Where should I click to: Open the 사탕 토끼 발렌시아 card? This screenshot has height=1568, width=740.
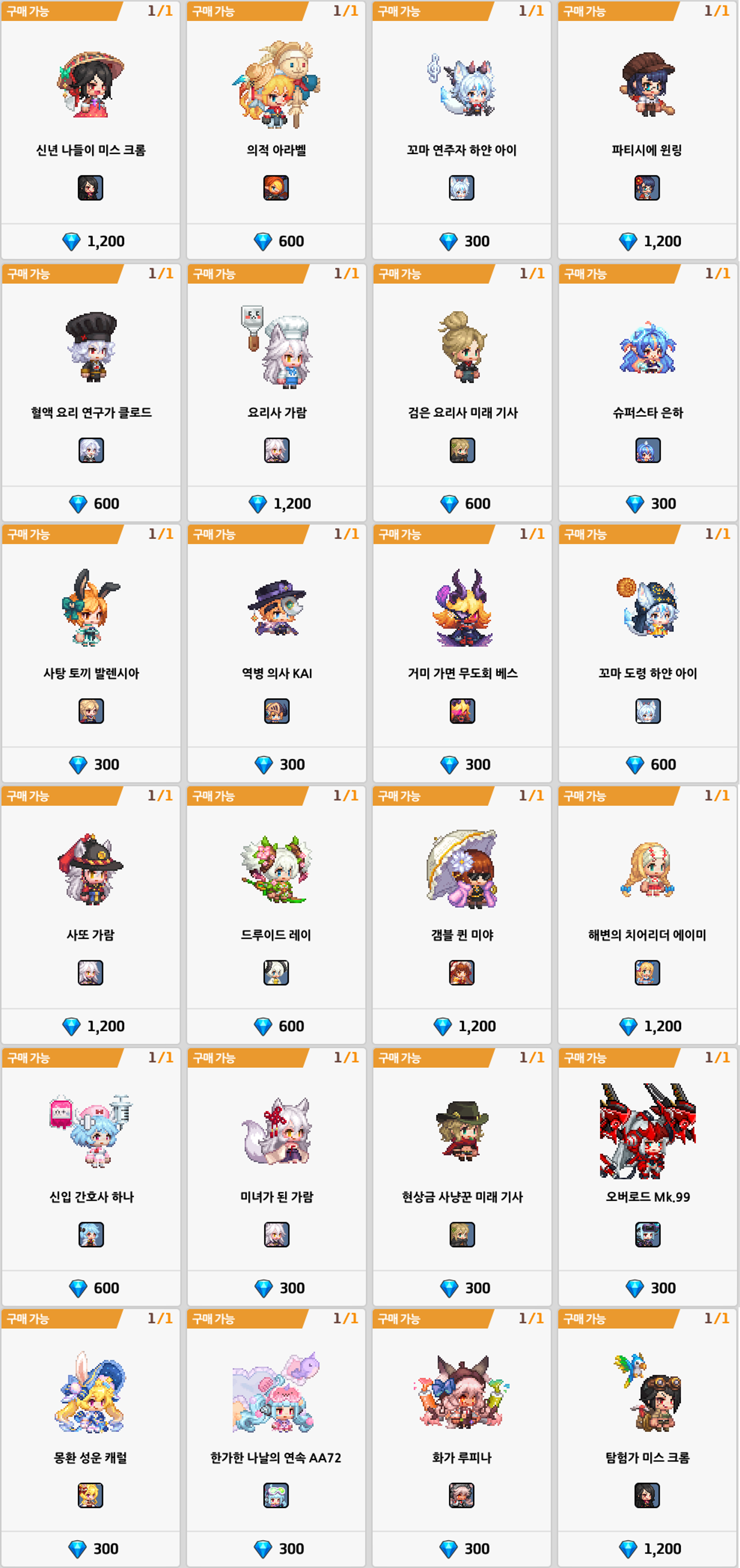point(91,653)
